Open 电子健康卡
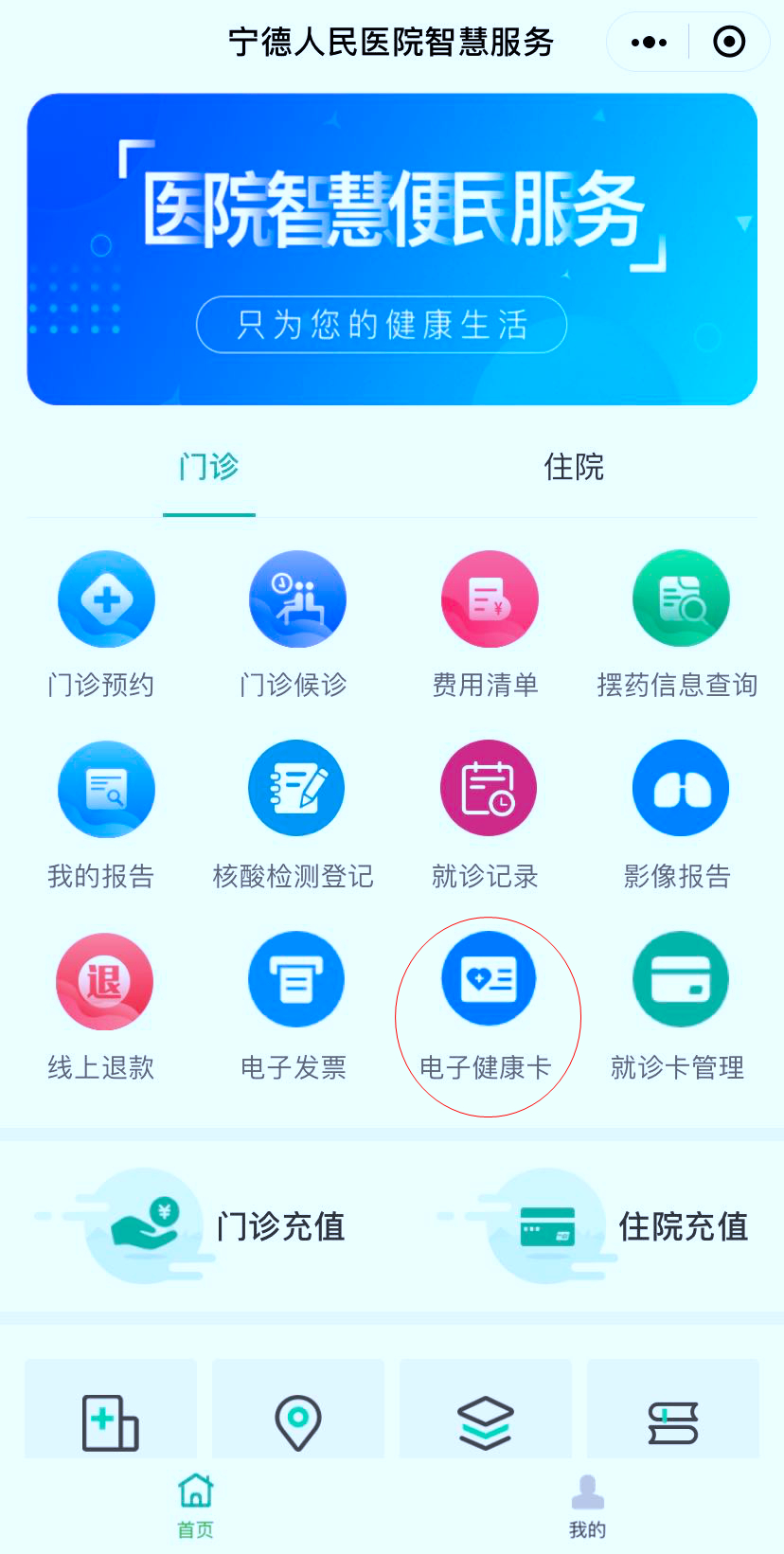This screenshot has width=784, height=1554. 486,1008
